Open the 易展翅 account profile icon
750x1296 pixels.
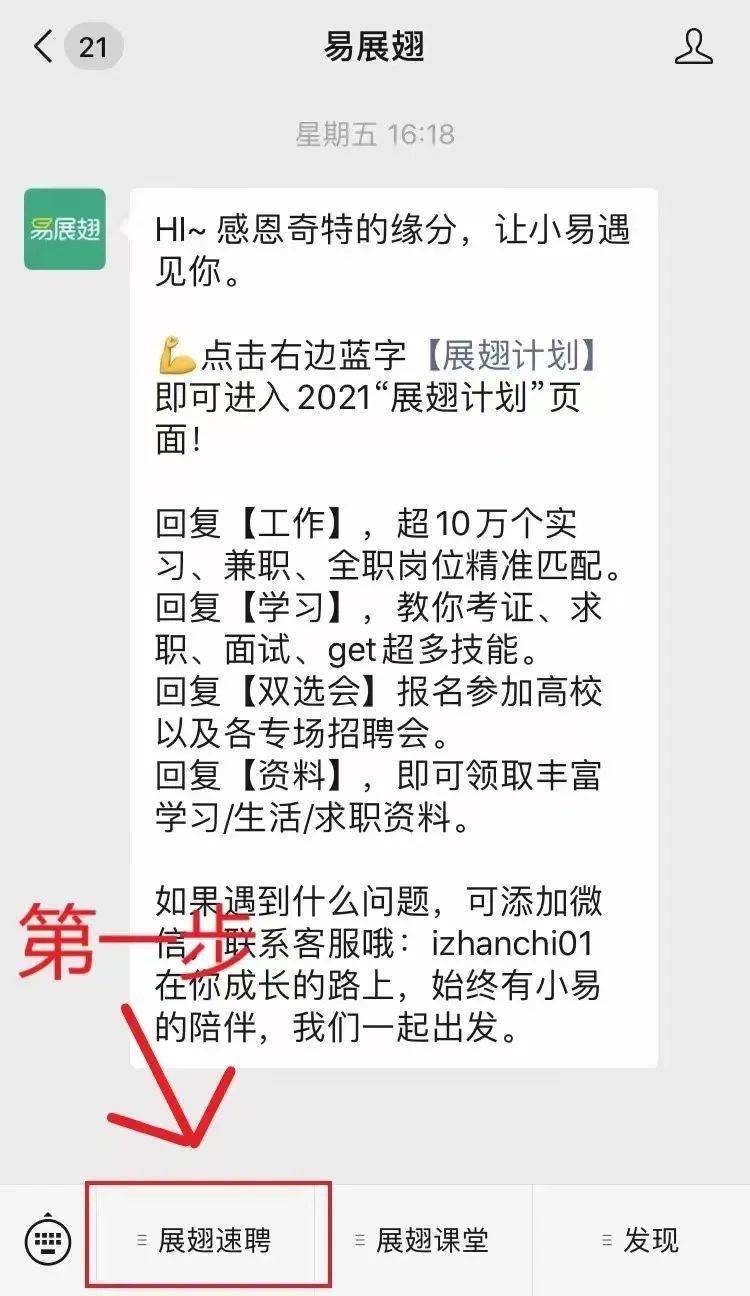coord(693,47)
